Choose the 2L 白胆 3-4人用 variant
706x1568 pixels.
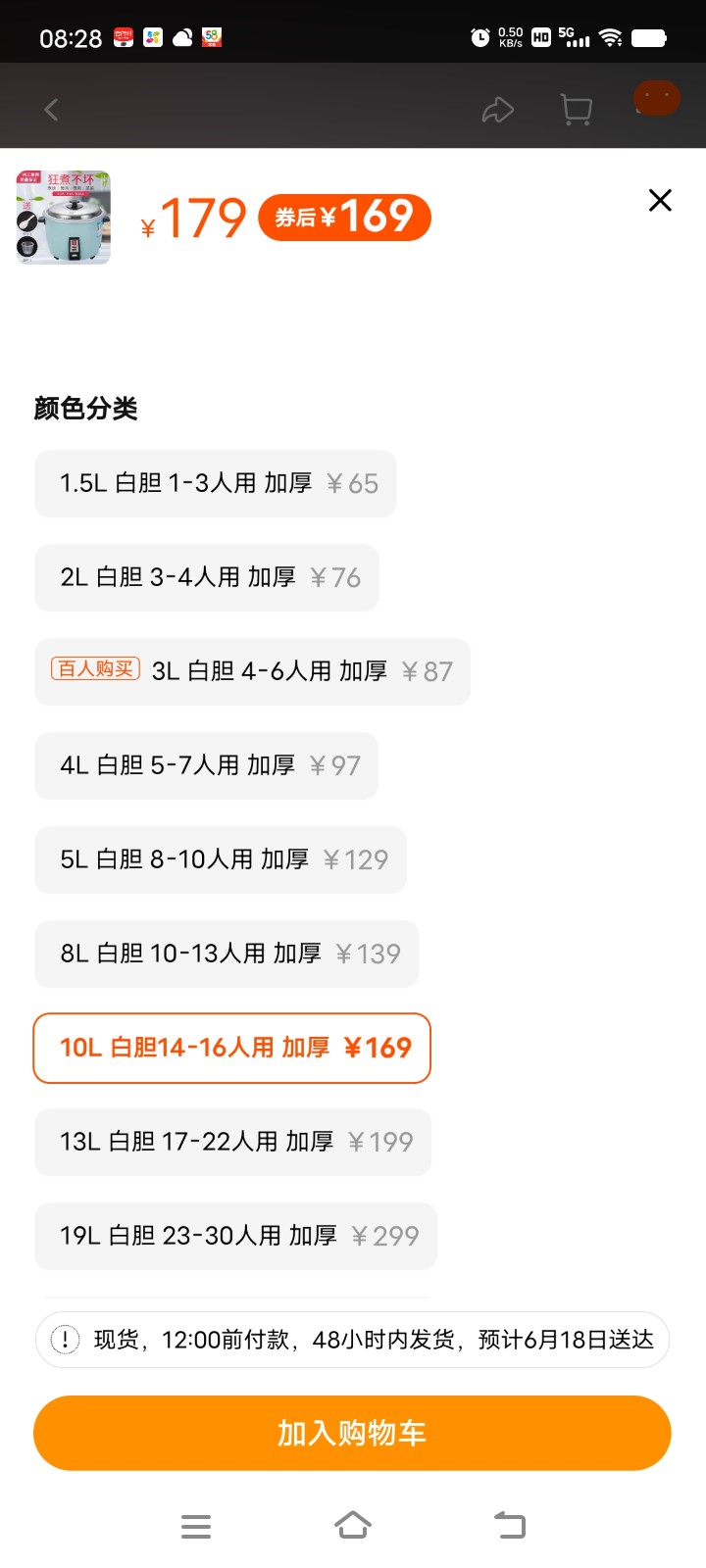point(207,577)
